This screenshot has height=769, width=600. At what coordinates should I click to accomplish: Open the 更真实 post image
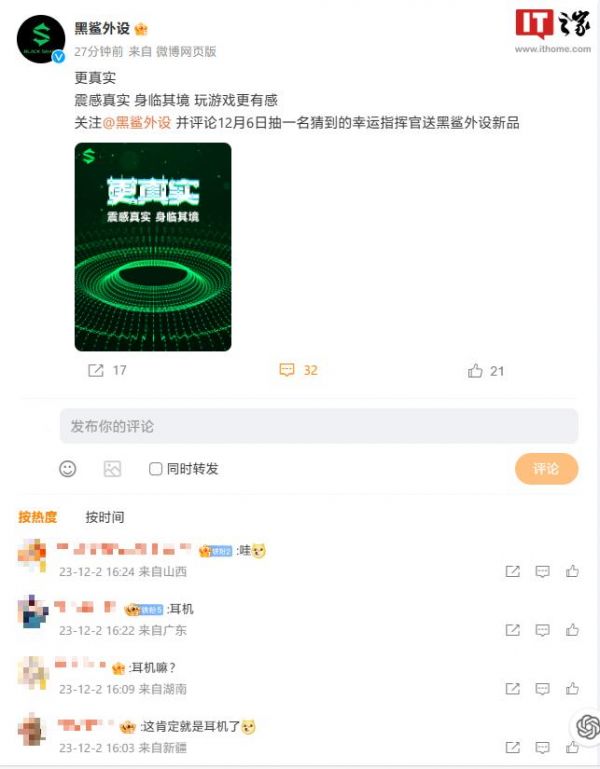153,246
